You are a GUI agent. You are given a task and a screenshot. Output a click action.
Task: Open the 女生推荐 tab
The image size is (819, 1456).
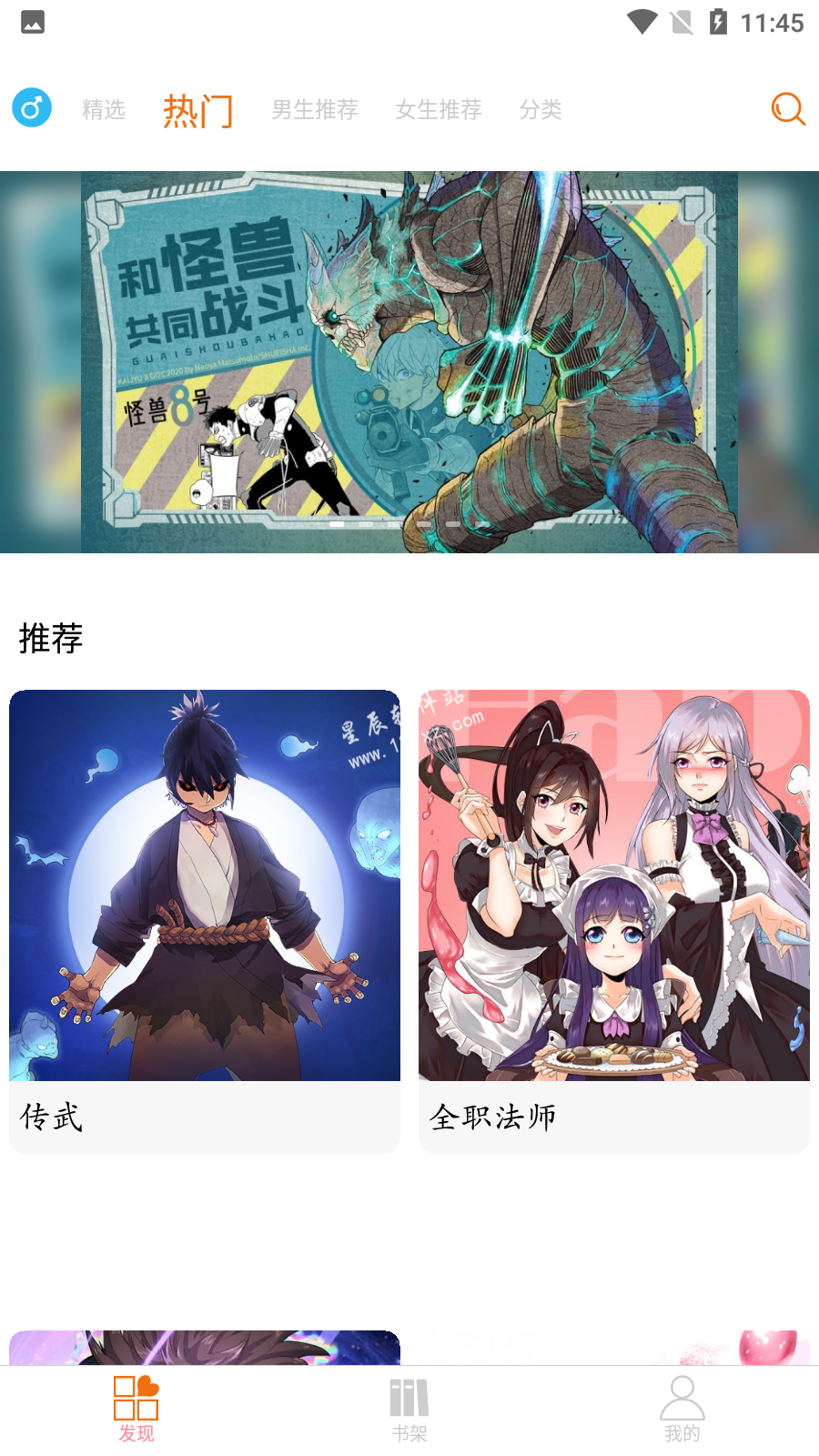pyautogui.click(x=439, y=110)
